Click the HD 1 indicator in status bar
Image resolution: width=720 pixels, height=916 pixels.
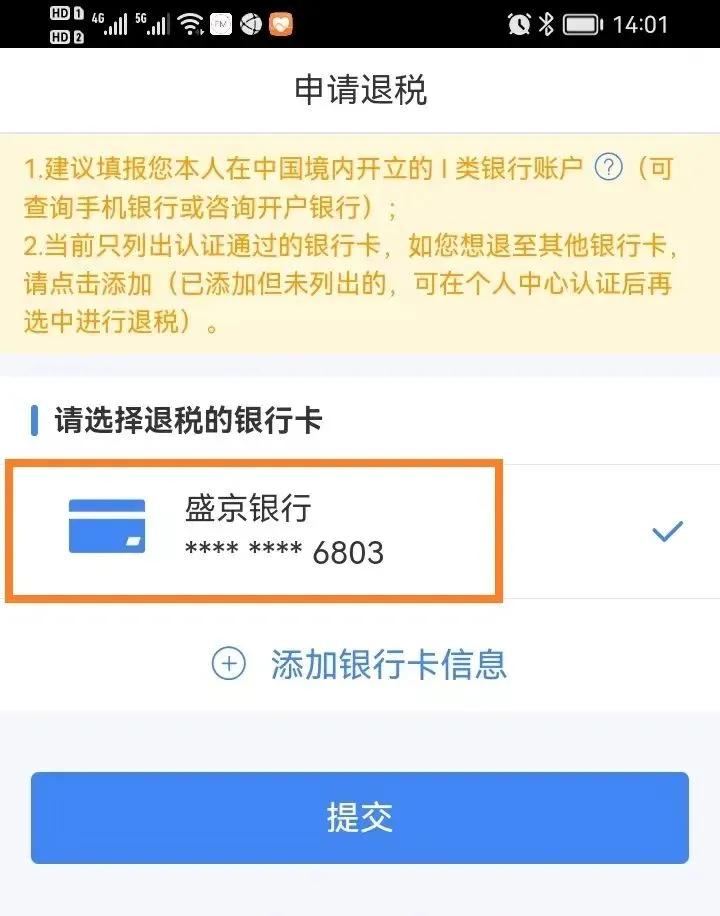click(x=60, y=14)
